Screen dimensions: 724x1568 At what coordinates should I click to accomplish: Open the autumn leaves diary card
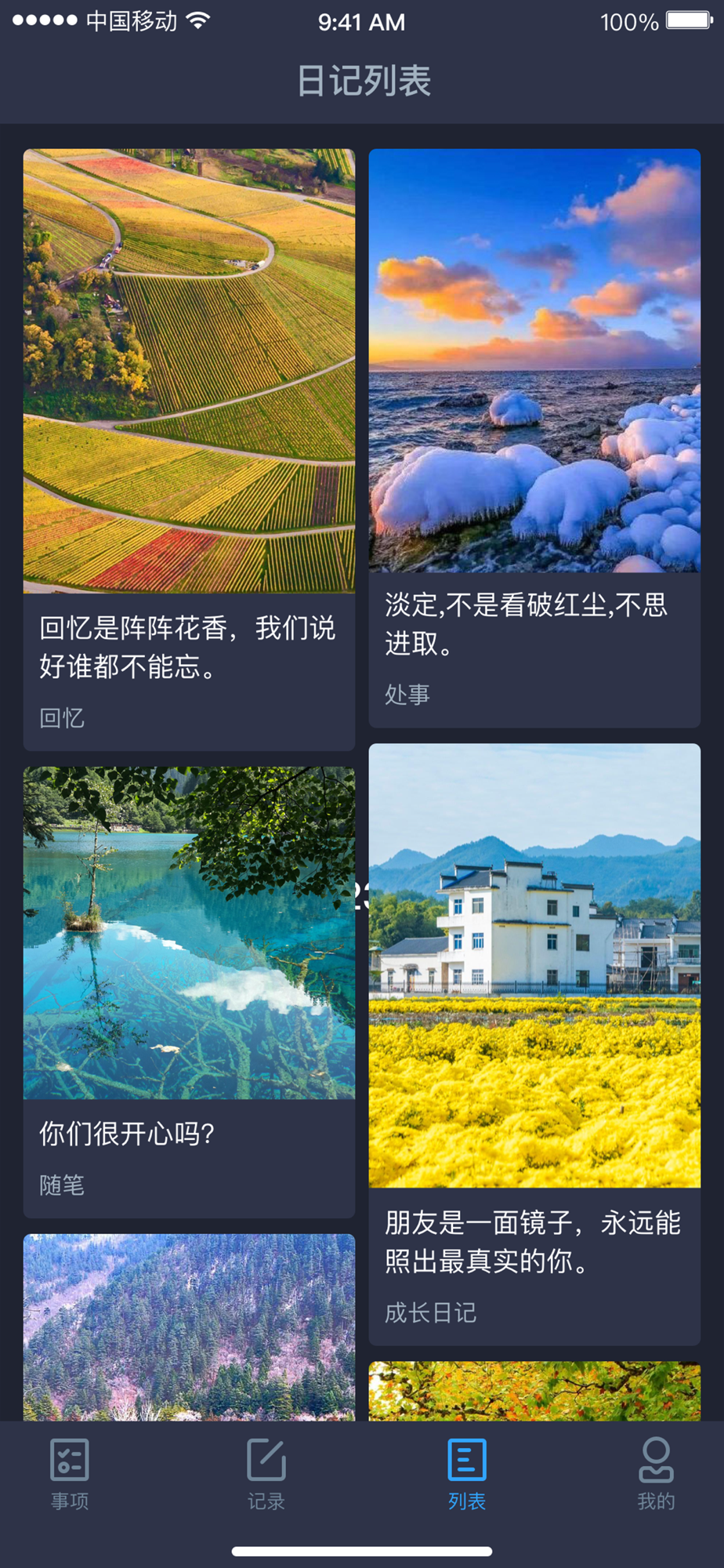click(534, 1391)
